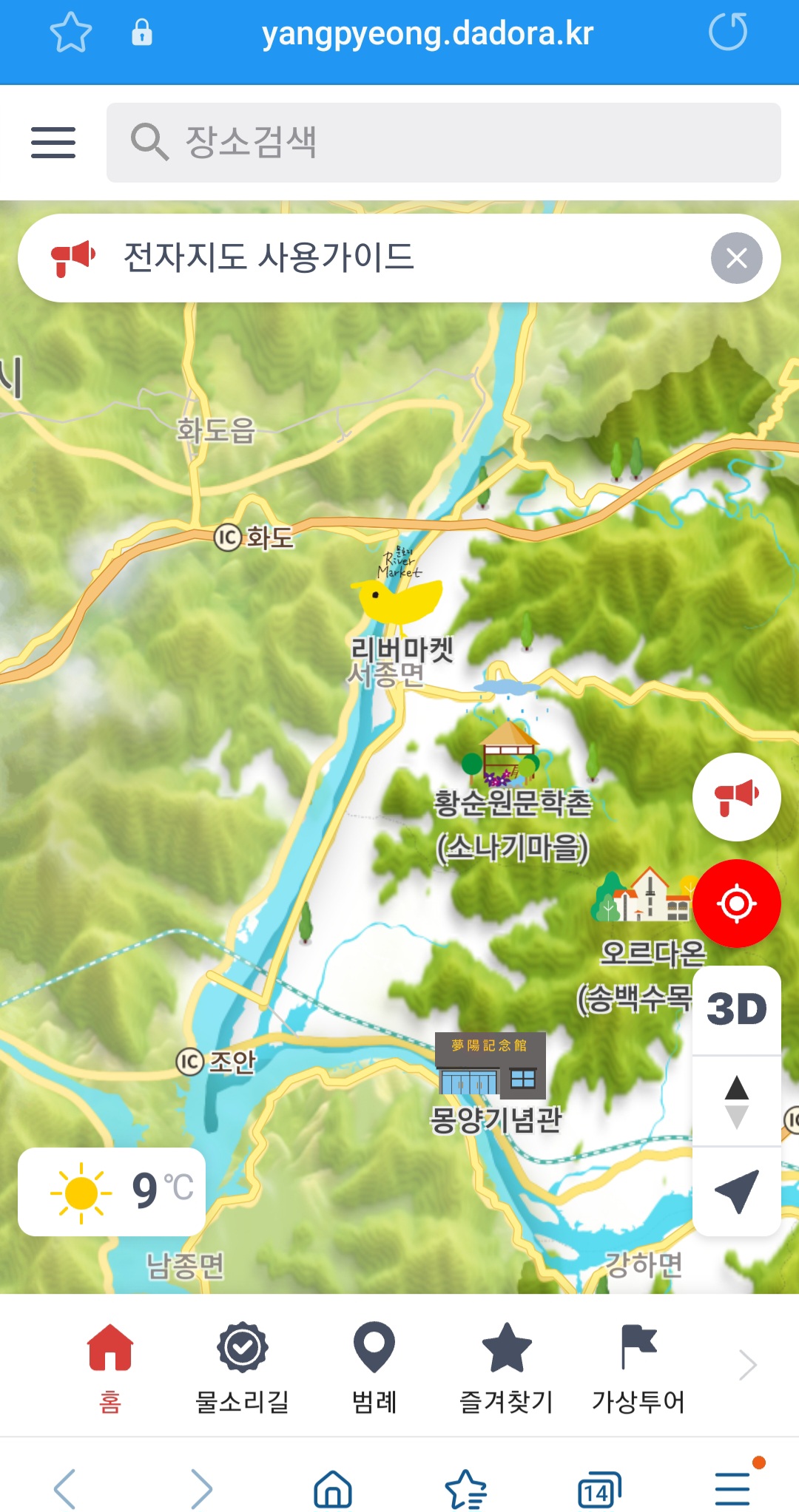Open the 9°C weather widget

point(112,1192)
